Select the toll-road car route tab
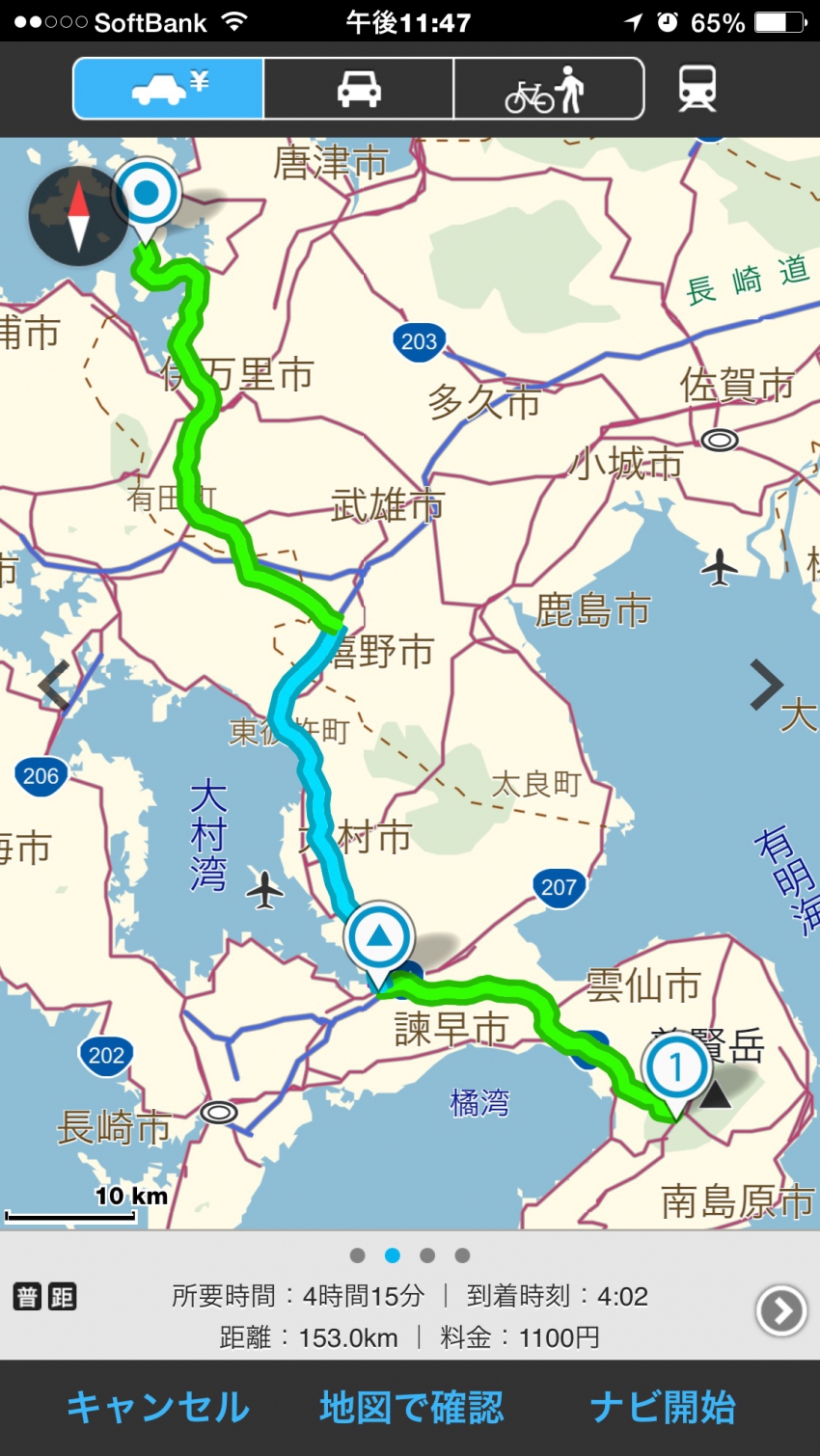The width and height of the screenshot is (820, 1456). (x=168, y=89)
